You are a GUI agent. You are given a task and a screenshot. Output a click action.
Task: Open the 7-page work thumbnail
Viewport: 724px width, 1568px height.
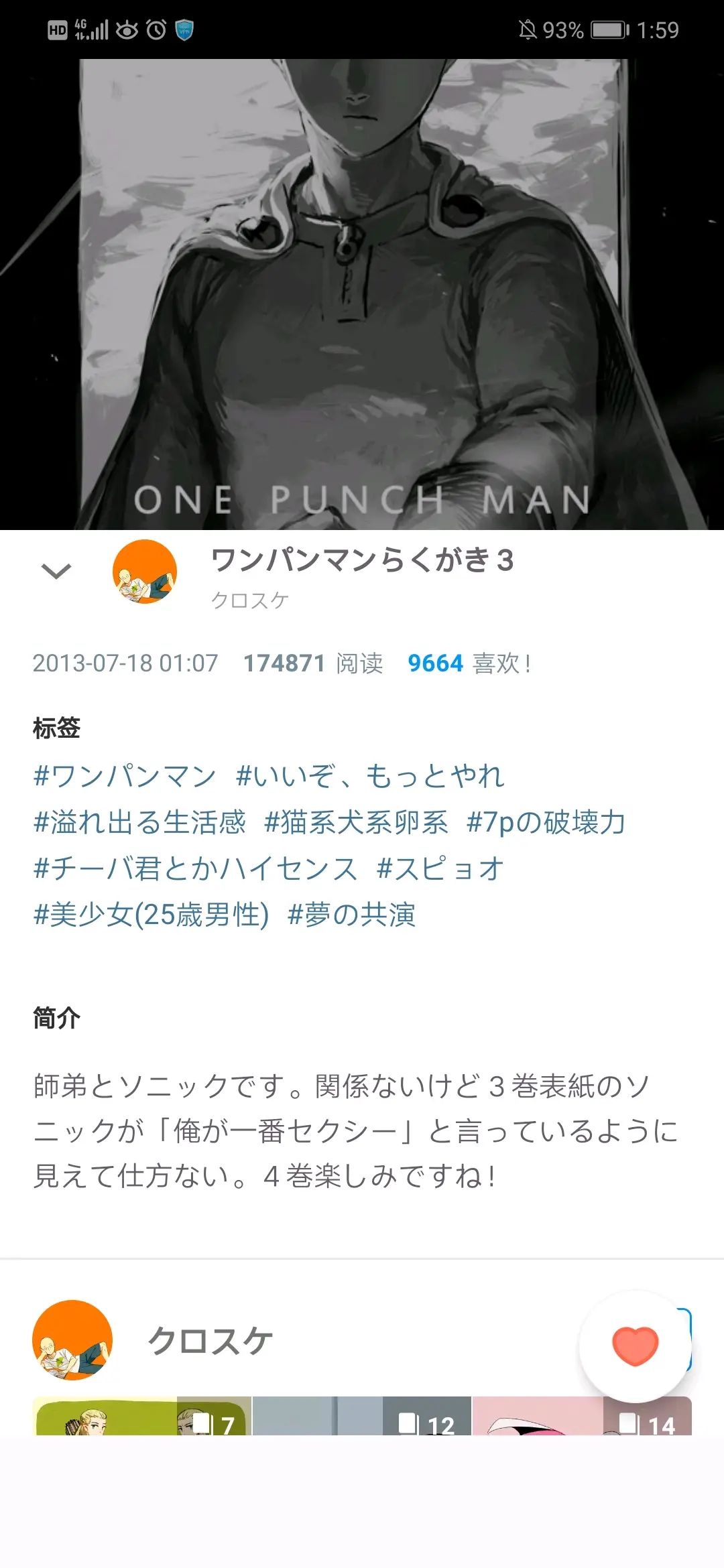coord(142,1417)
